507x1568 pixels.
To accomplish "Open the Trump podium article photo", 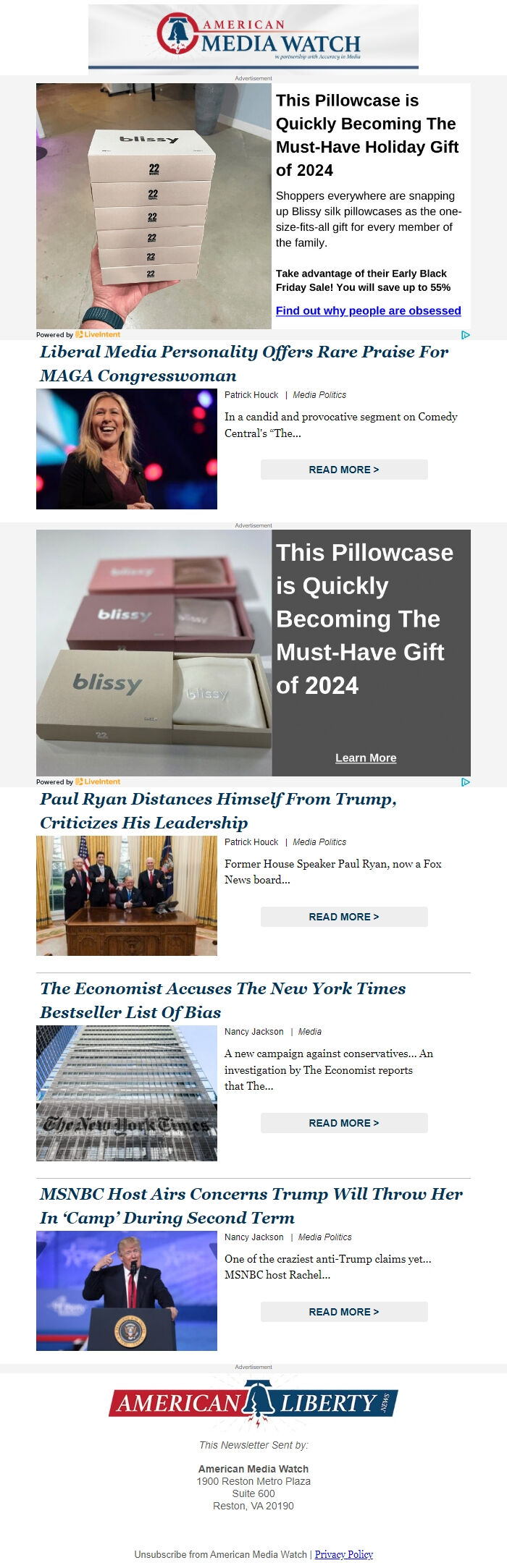I will coord(127,1291).
